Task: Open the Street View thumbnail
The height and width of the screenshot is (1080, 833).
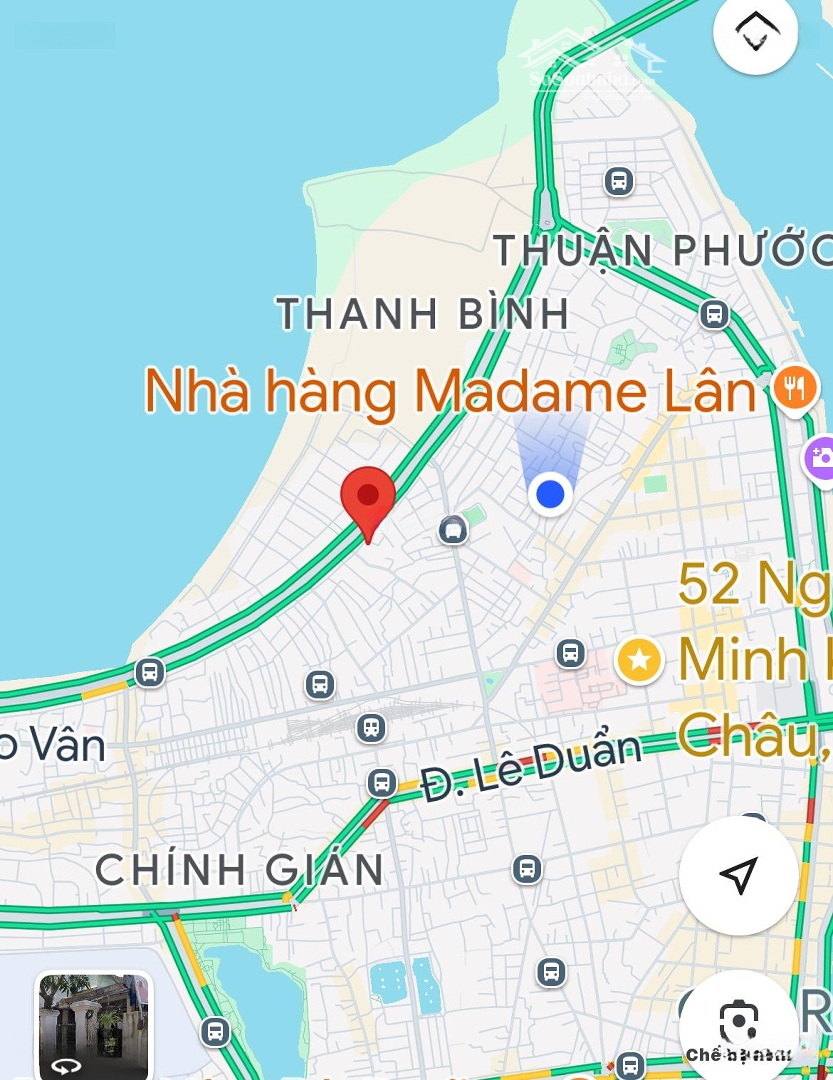Action: (93, 1025)
